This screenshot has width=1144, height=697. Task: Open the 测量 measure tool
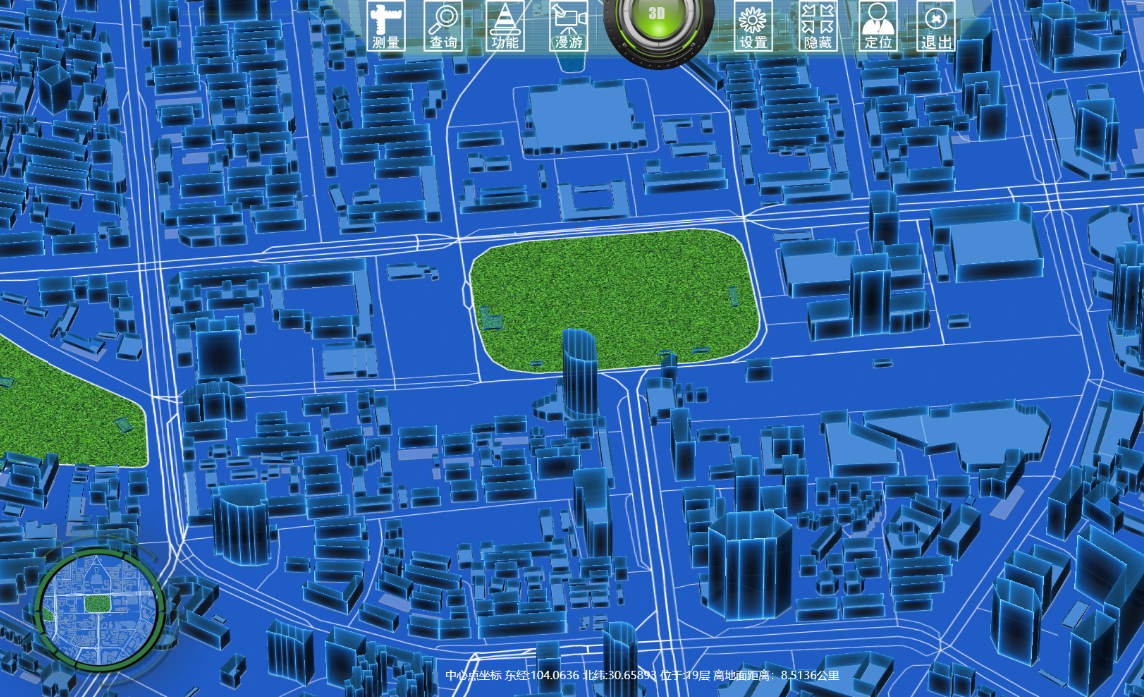click(x=386, y=25)
